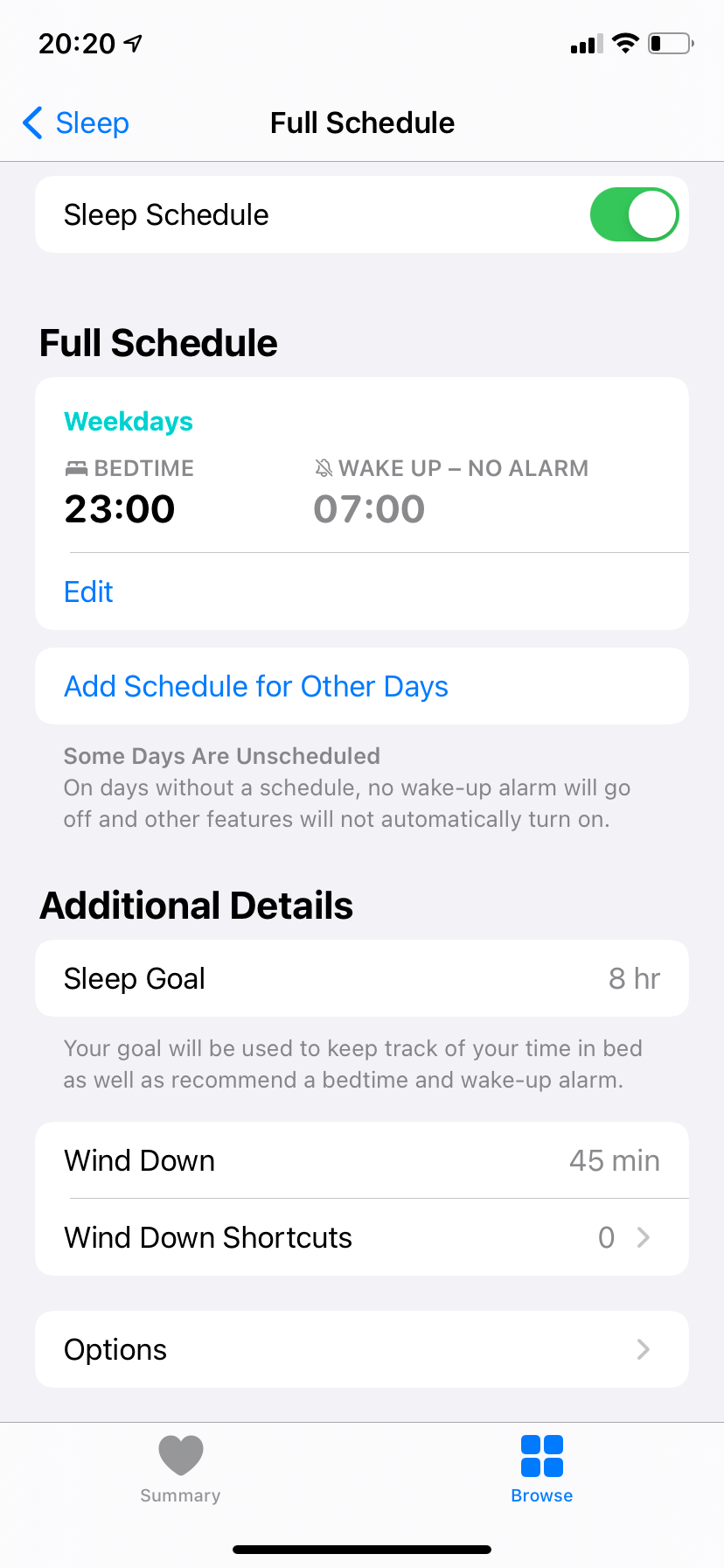The image size is (724, 1568).
Task: Turn off the Sleep Schedule switch
Action: point(634,214)
